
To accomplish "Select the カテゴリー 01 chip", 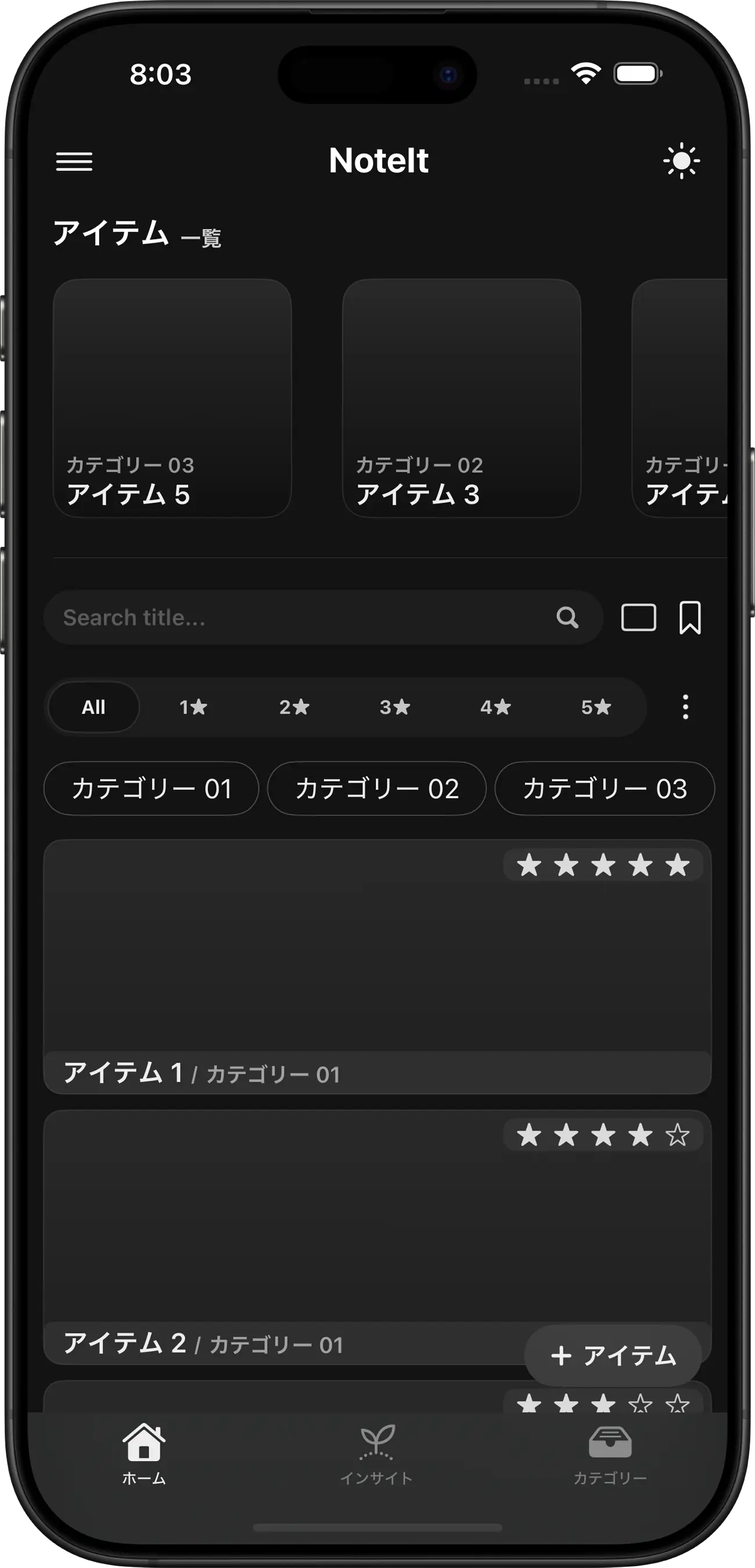I will pyautogui.click(x=152, y=788).
